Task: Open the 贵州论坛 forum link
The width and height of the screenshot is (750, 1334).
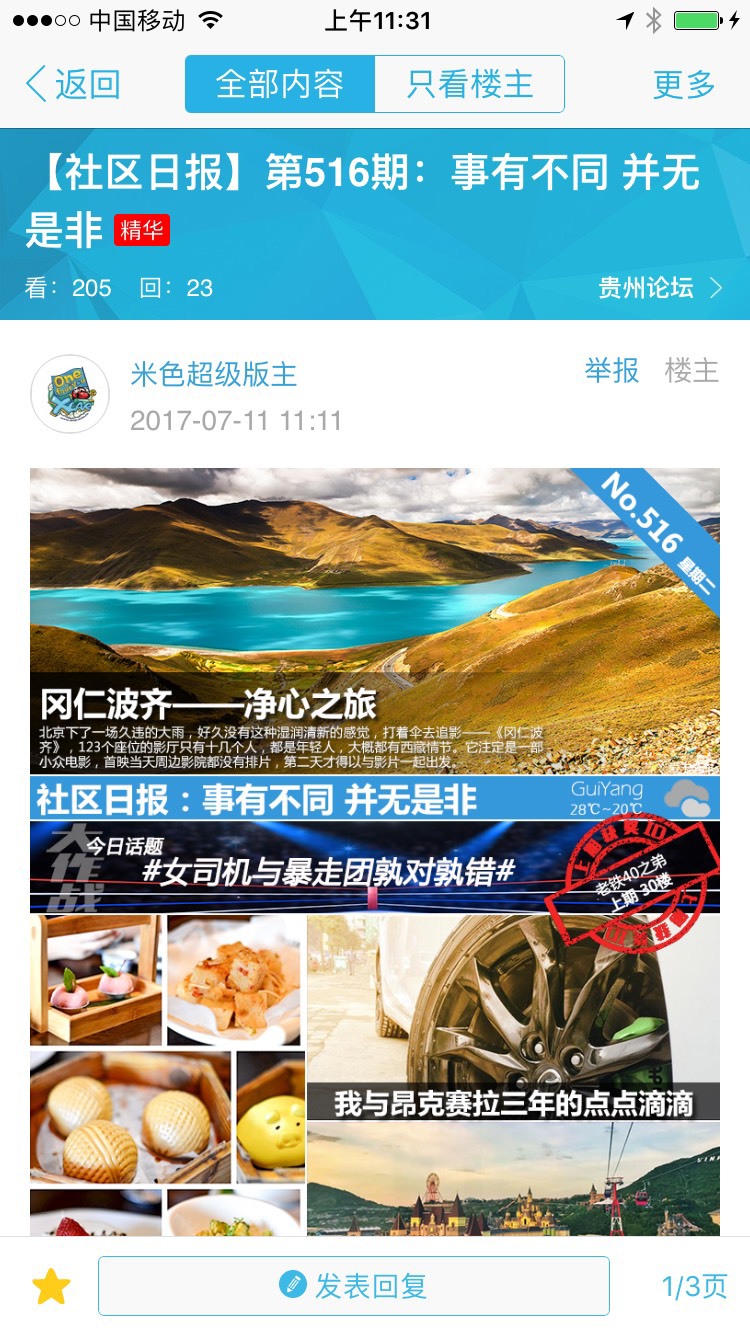Action: pos(660,288)
